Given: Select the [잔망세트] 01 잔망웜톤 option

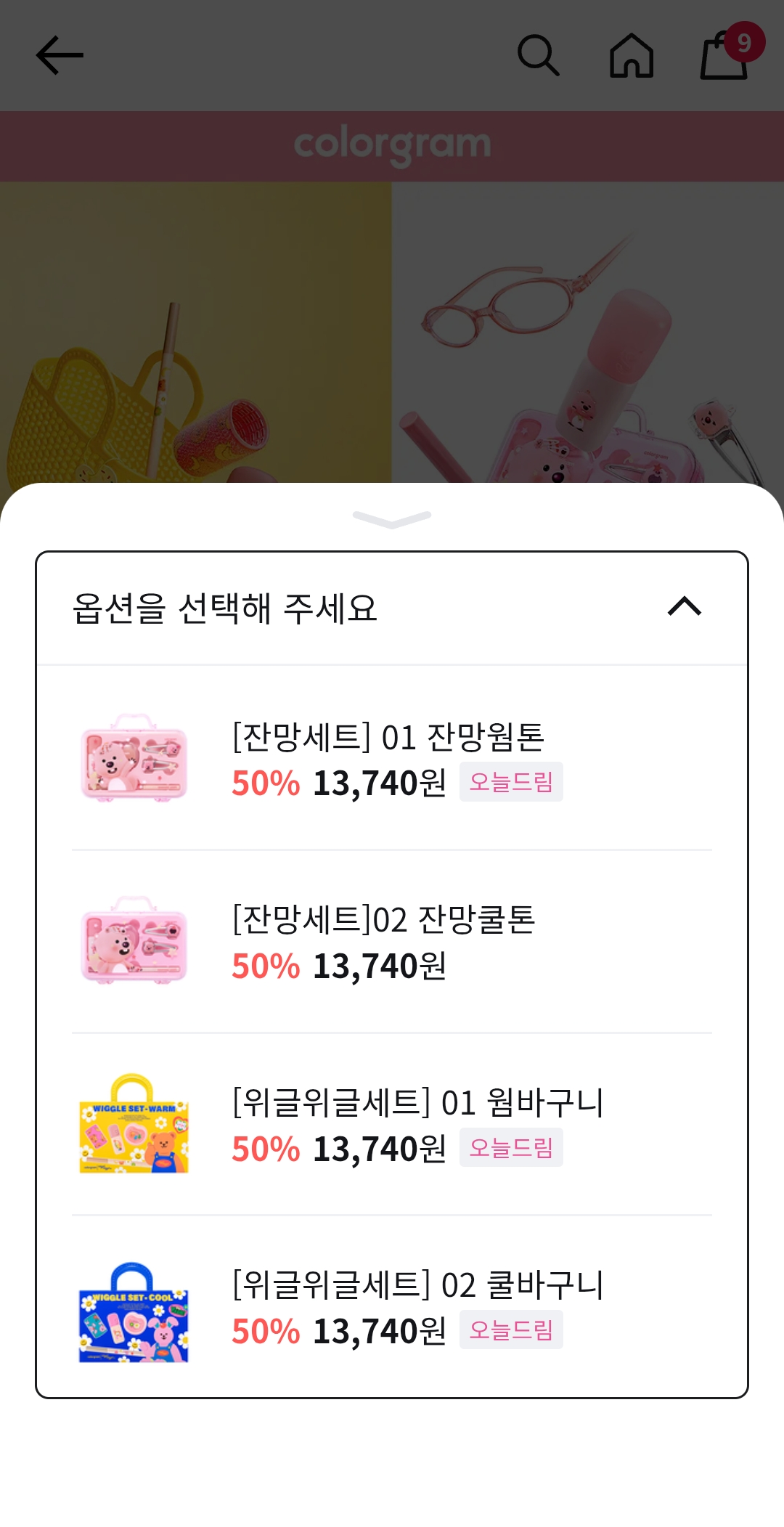Looking at the screenshot, I should click(x=392, y=759).
